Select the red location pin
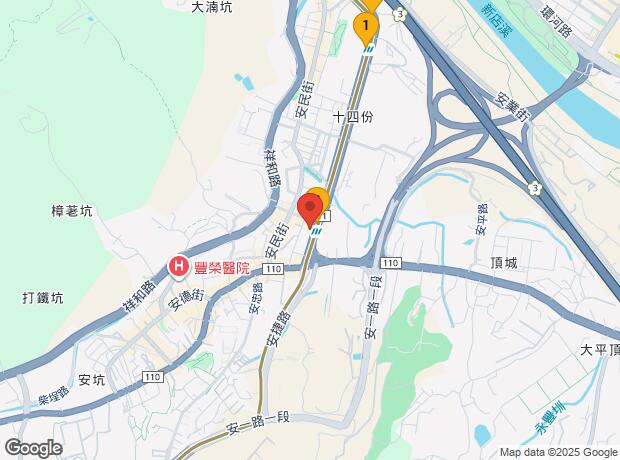Viewport: 620px width, 460px height. [x=310, y=211]
